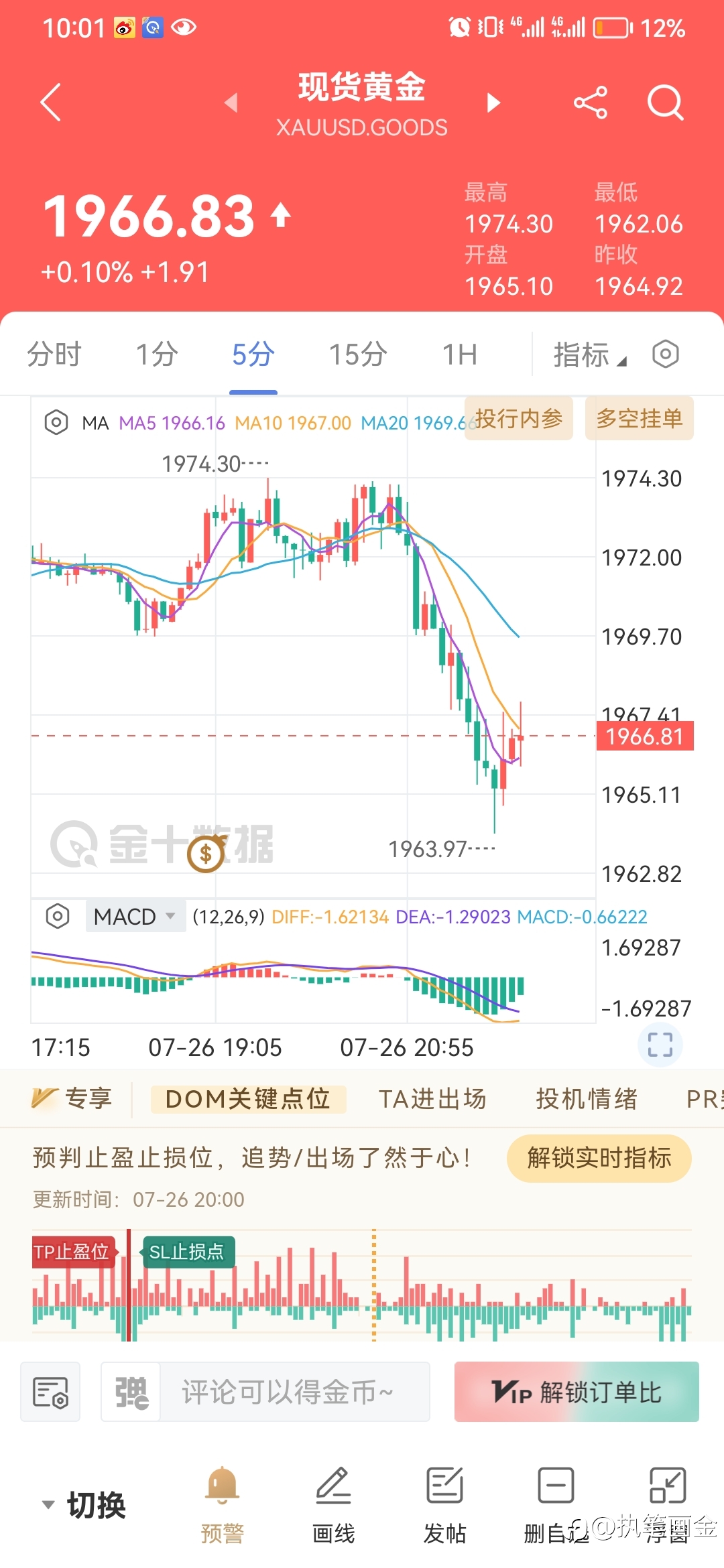This screenshot has width=724, height=1568.
Task: Open the 多空挂单 button
Action: [x=640, y=419]
